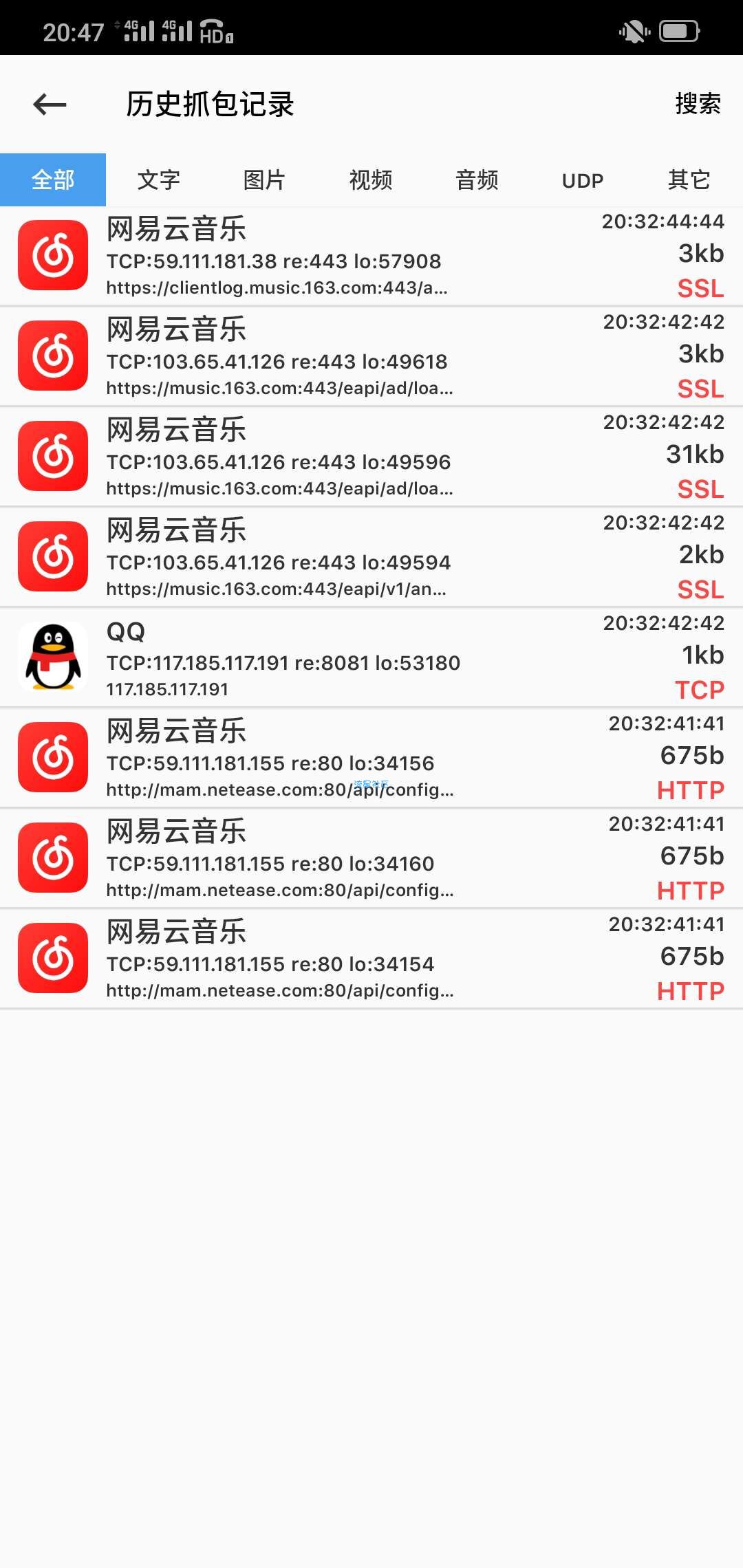This screenshot has width=743, height=1568.
Task: Switch to the 视频 tab
Action: tap(371, 179)
